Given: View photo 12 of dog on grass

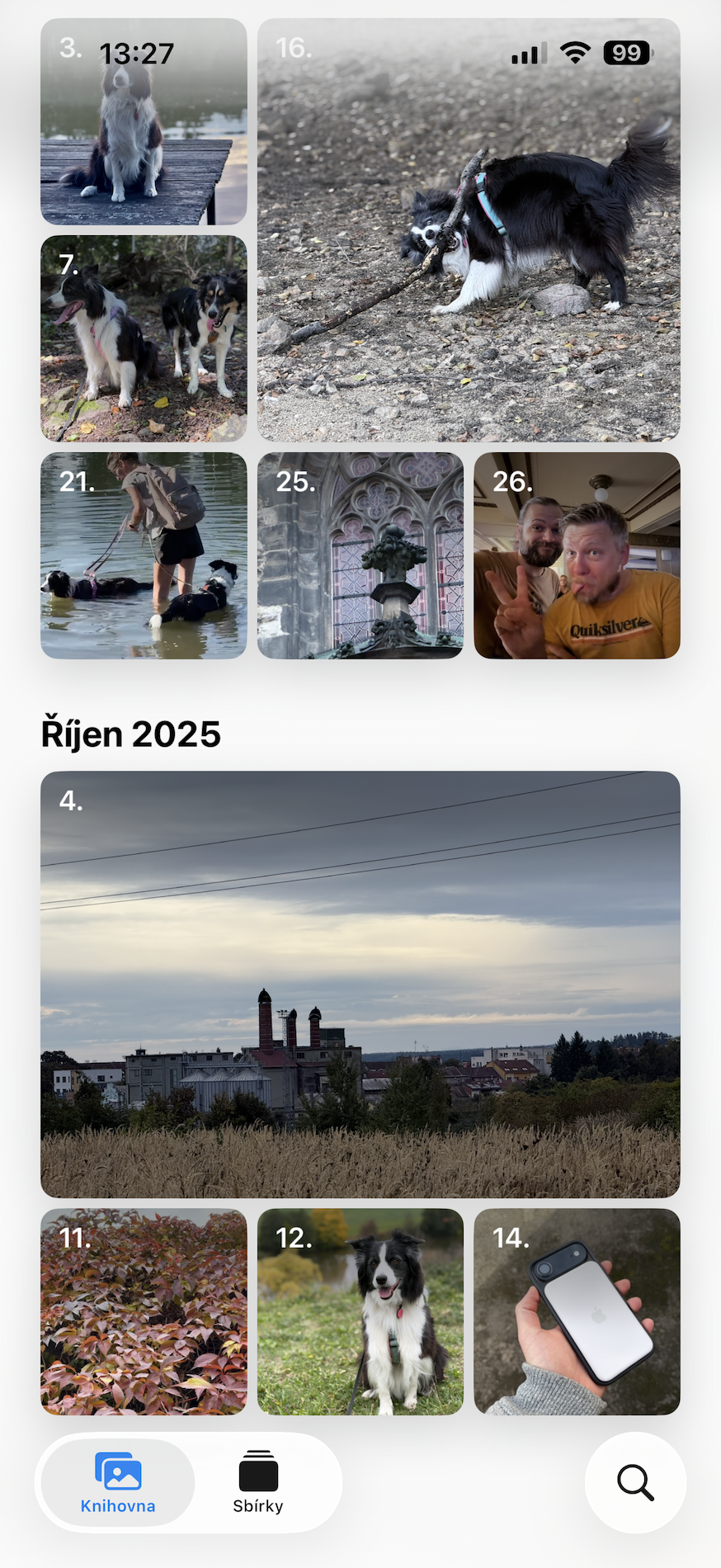Looking at the screenshot, I should click(360, 1312).
